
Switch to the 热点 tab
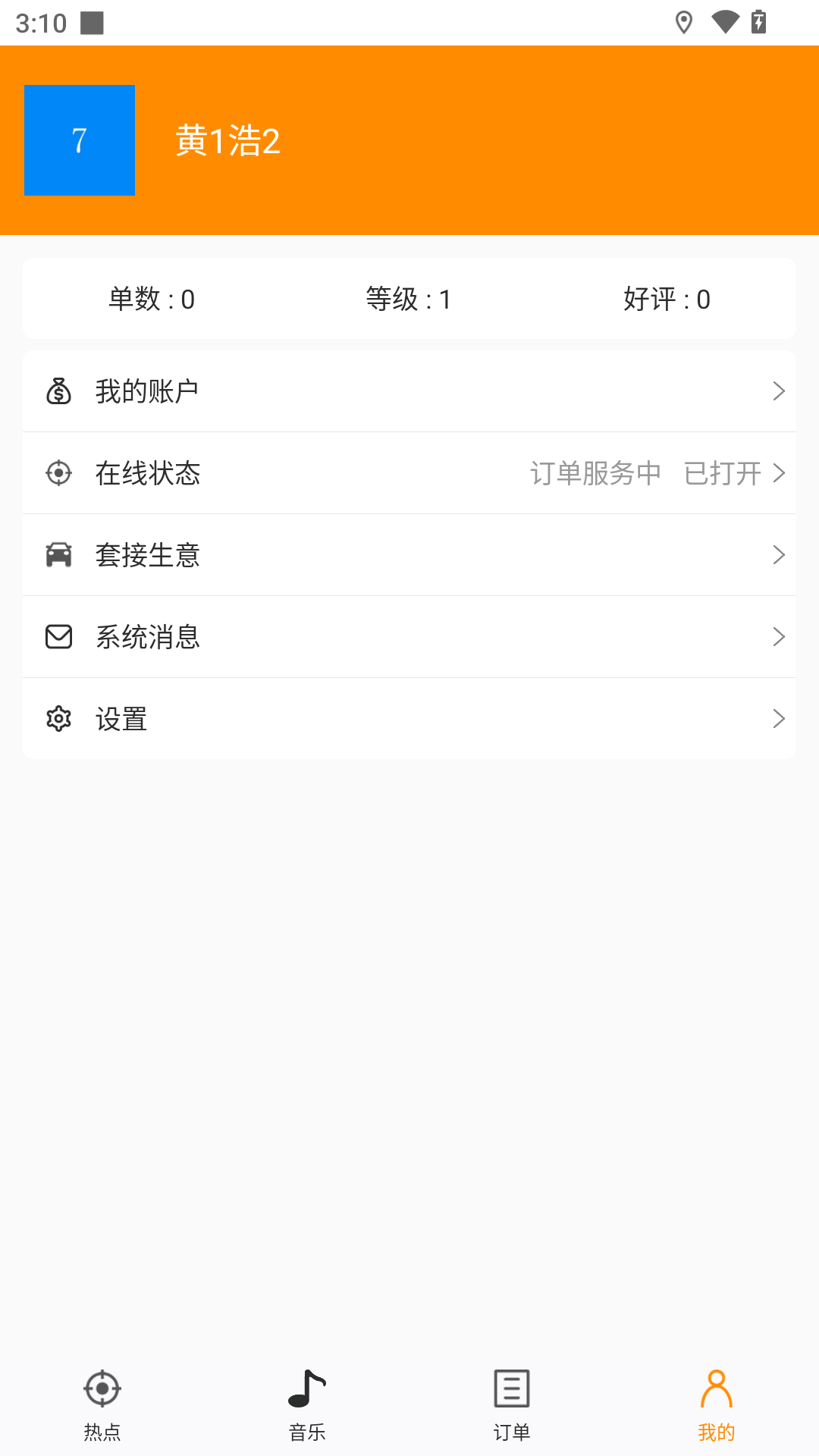point(102,1404)
